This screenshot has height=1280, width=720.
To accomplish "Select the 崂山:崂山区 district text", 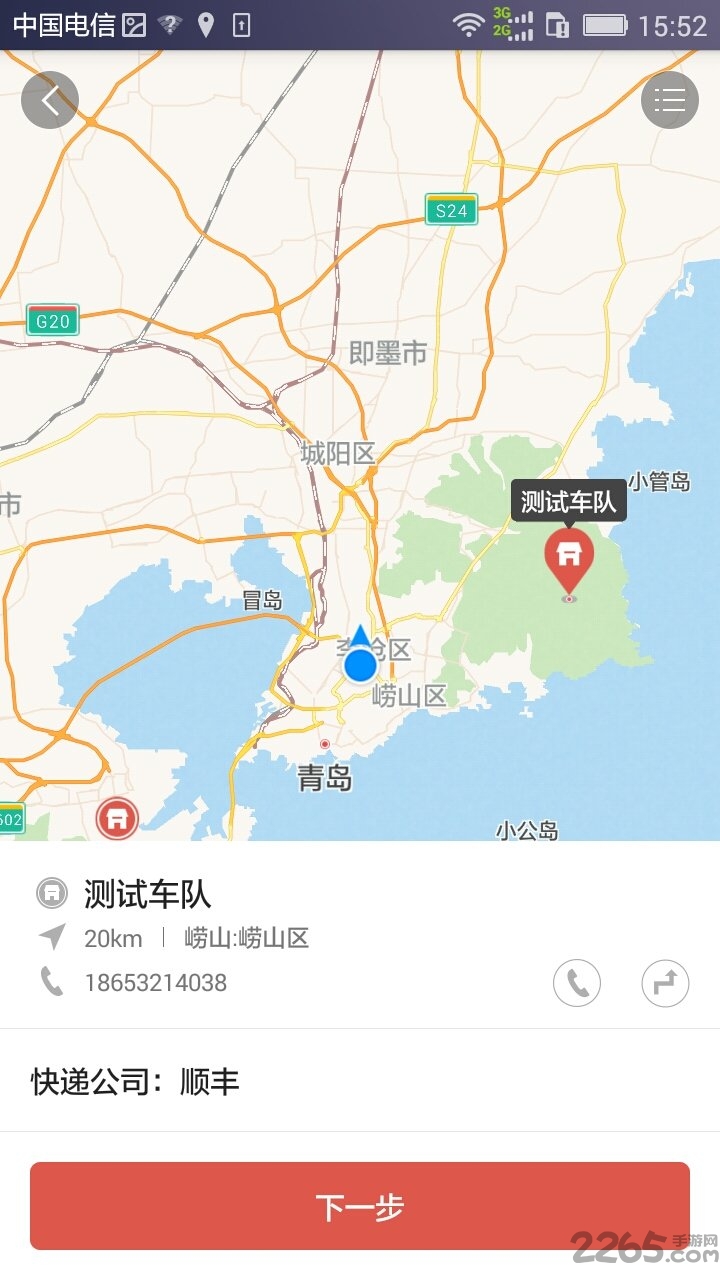I will (245, 938).
